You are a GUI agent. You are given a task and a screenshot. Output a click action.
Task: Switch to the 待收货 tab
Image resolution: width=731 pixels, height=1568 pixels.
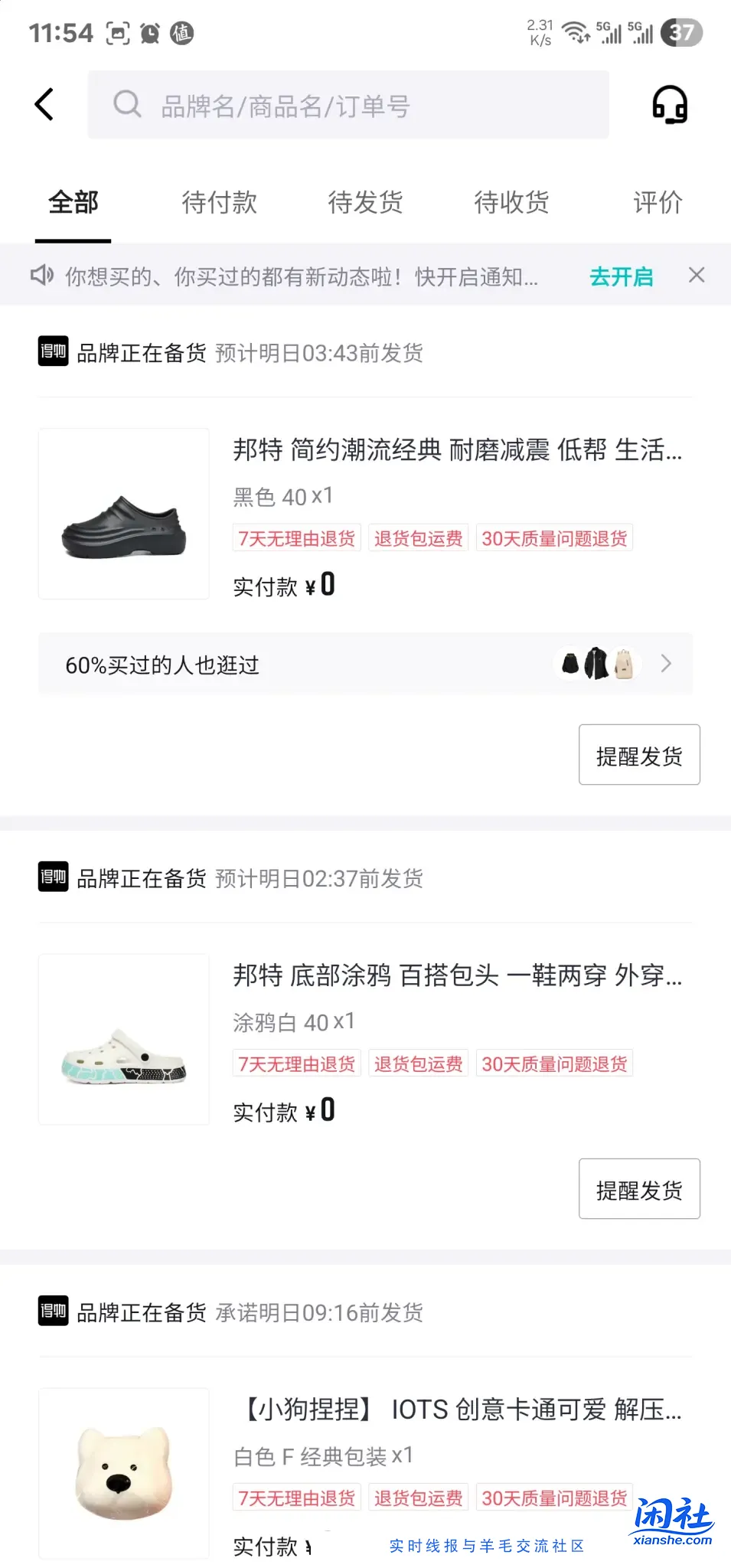(x=511, y=203)
